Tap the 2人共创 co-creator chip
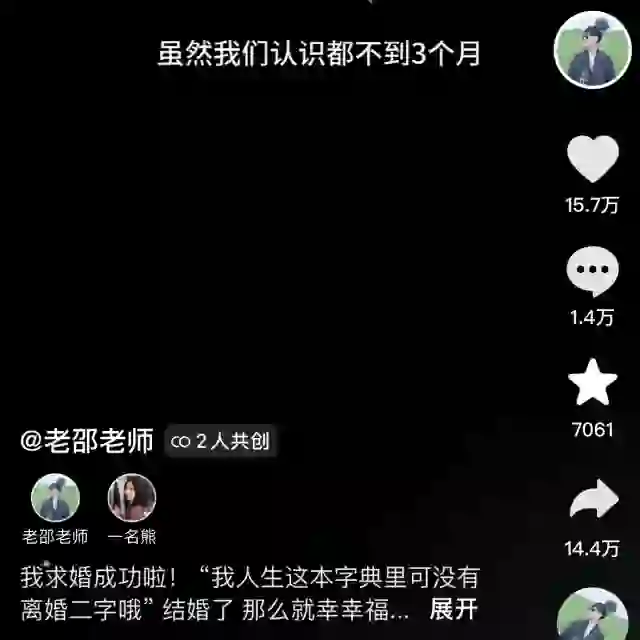 (x=221, y=440)
